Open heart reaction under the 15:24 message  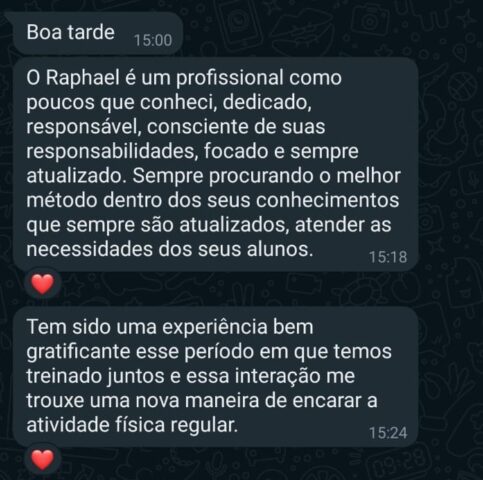(x=43, y=459)
